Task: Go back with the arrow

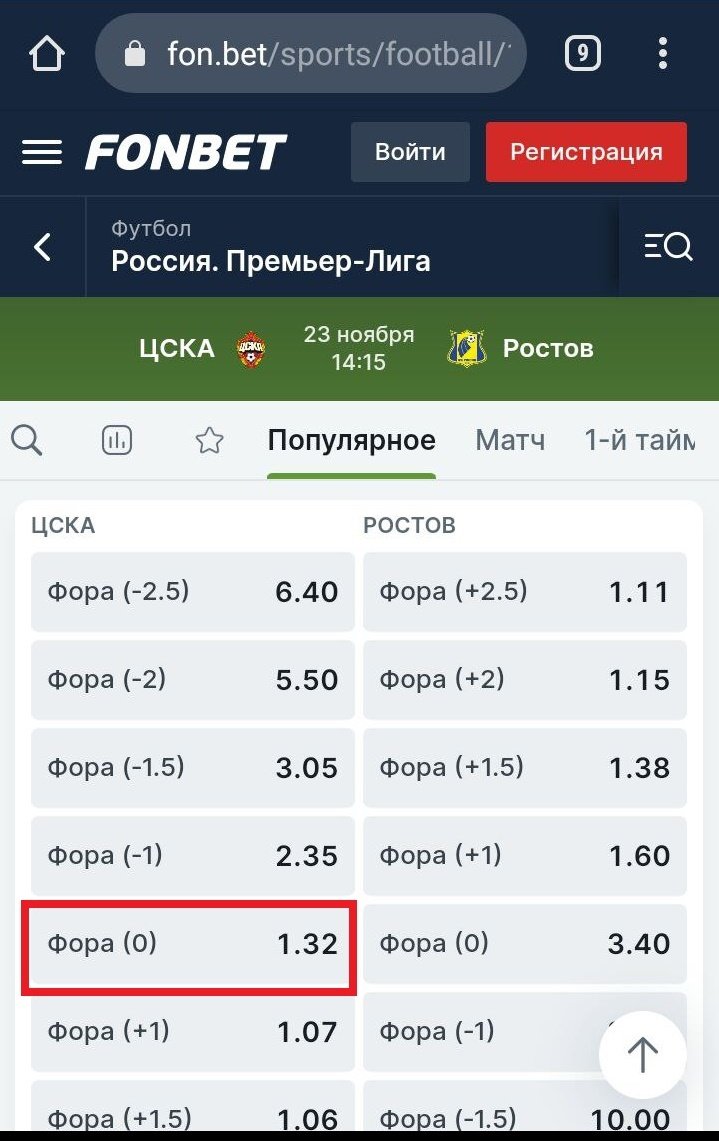Action: click(42, 246)
